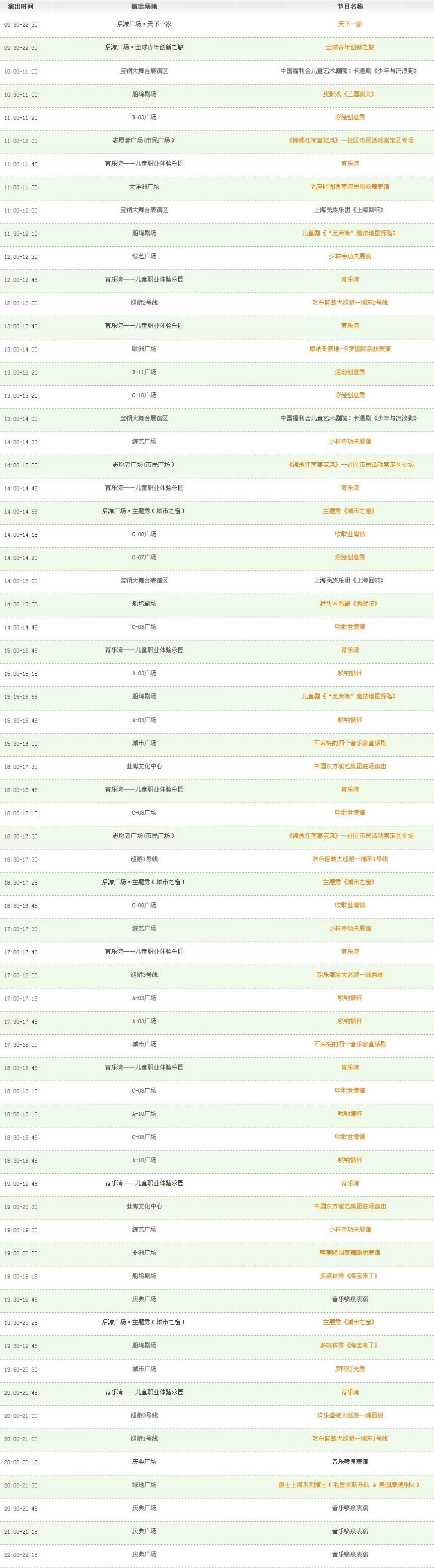Open 儿童剧《“芝麻街”魔法地图探险》 at 11:30
434x1568 pixels.
349,233
